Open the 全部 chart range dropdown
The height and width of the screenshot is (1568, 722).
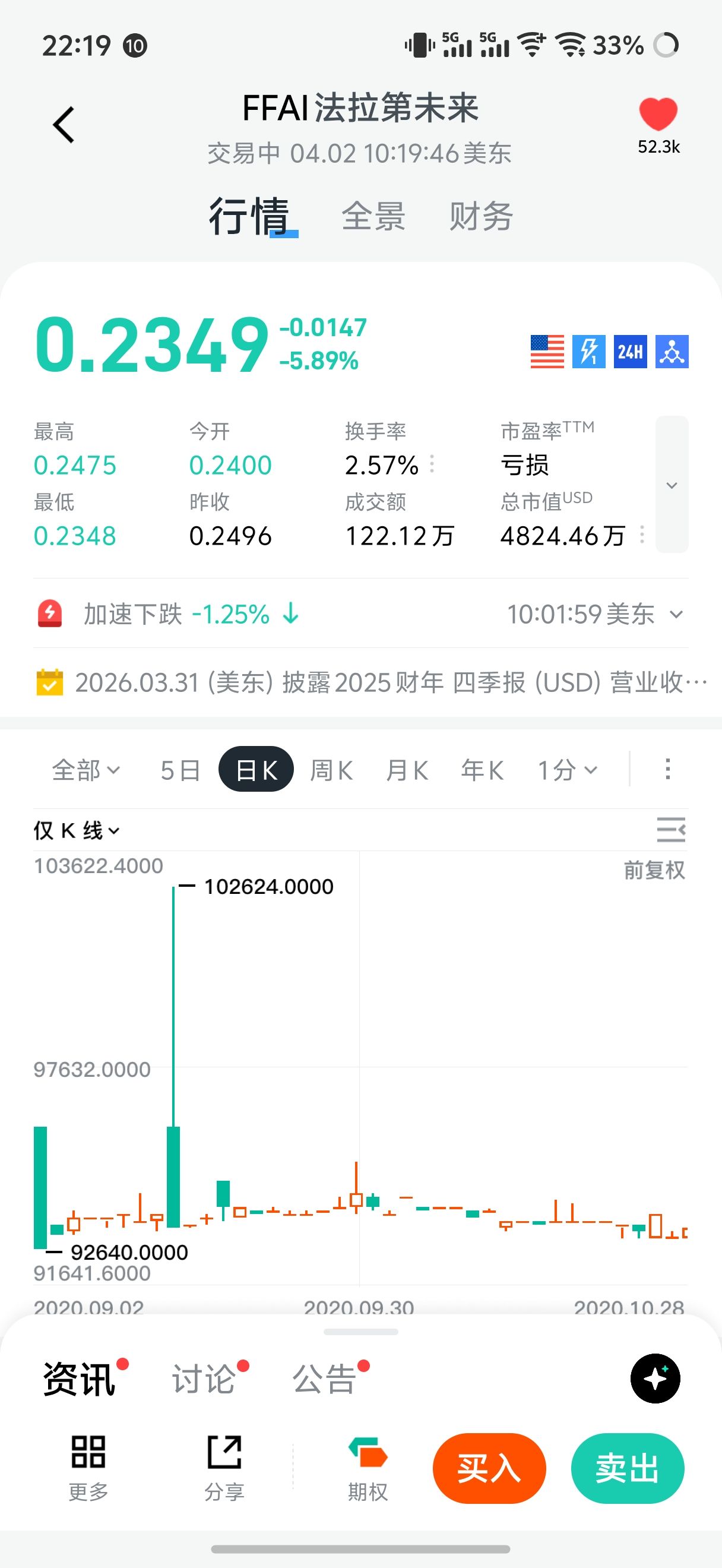click(x=85, y=770)
